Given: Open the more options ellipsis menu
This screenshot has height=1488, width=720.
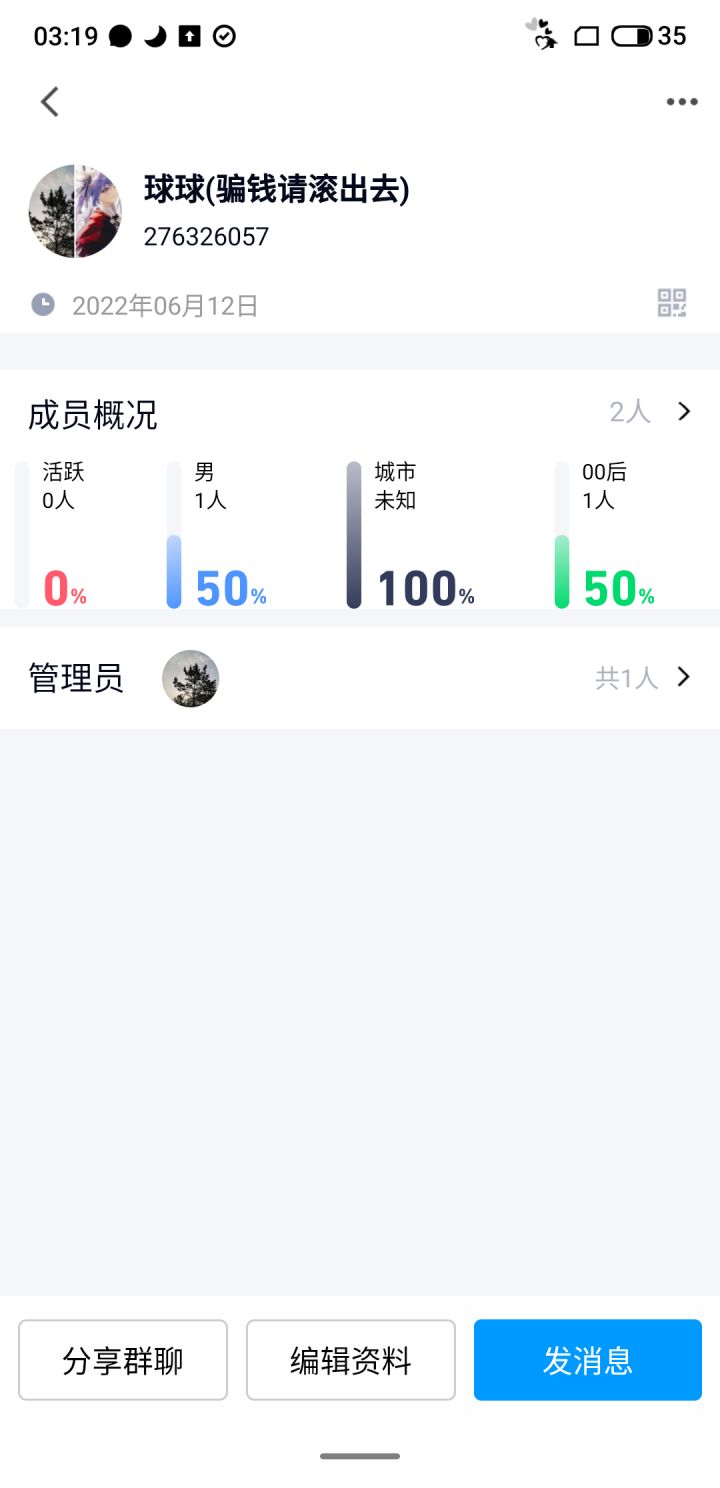Looking at the screenshot, I should [x=681, y=101].
